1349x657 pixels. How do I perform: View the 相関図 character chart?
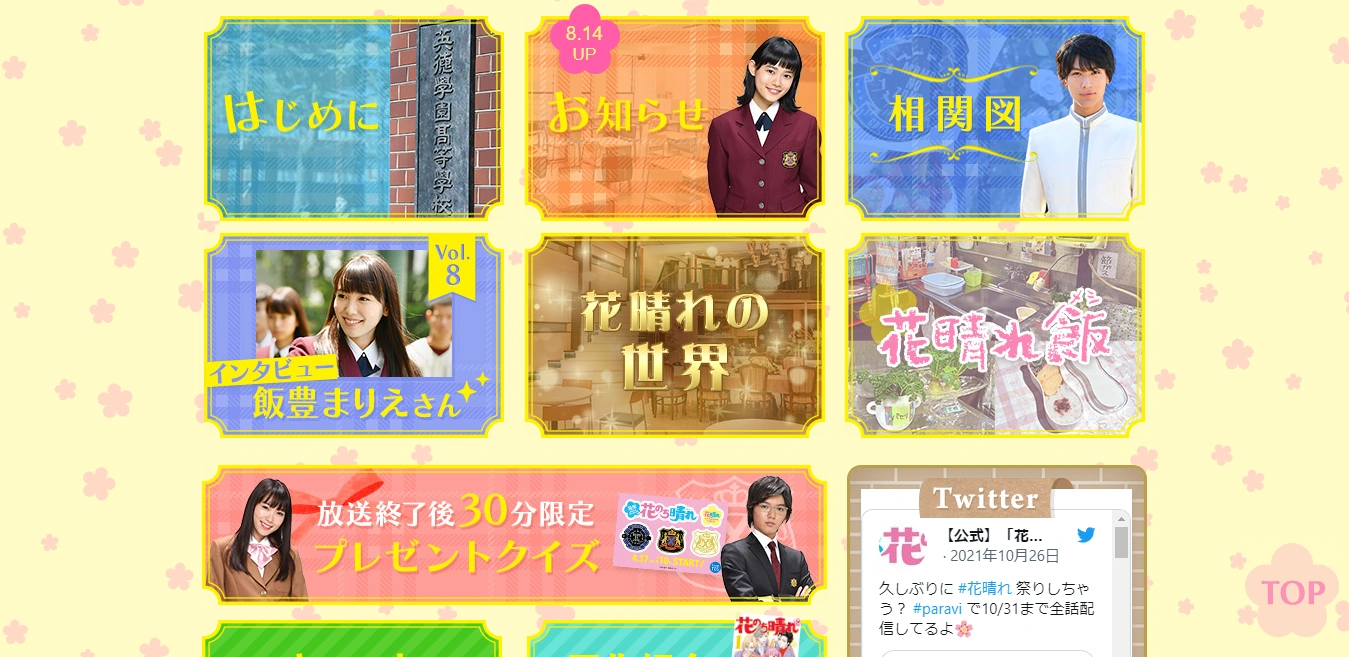tap(995, 119)
